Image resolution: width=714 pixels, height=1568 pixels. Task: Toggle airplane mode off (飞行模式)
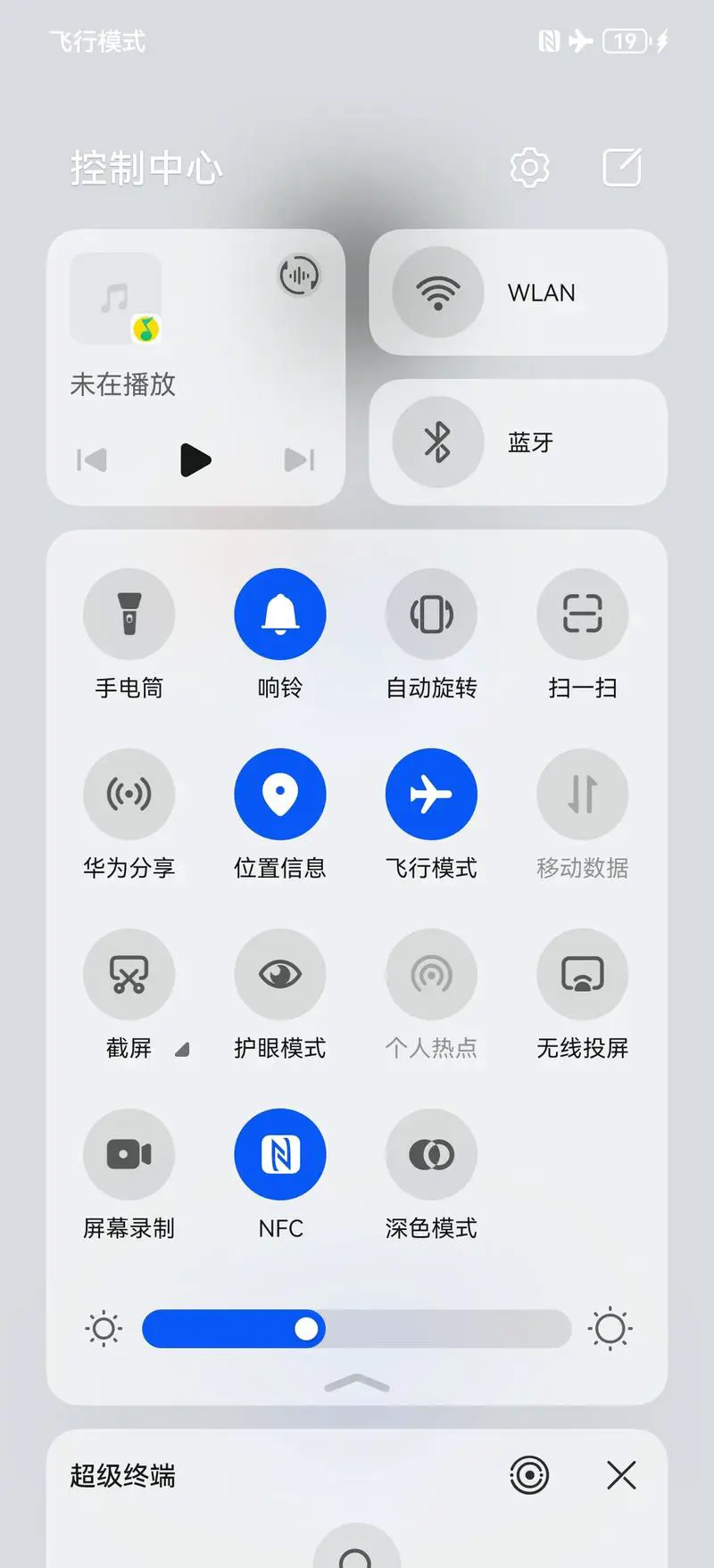tap(432, 794)
